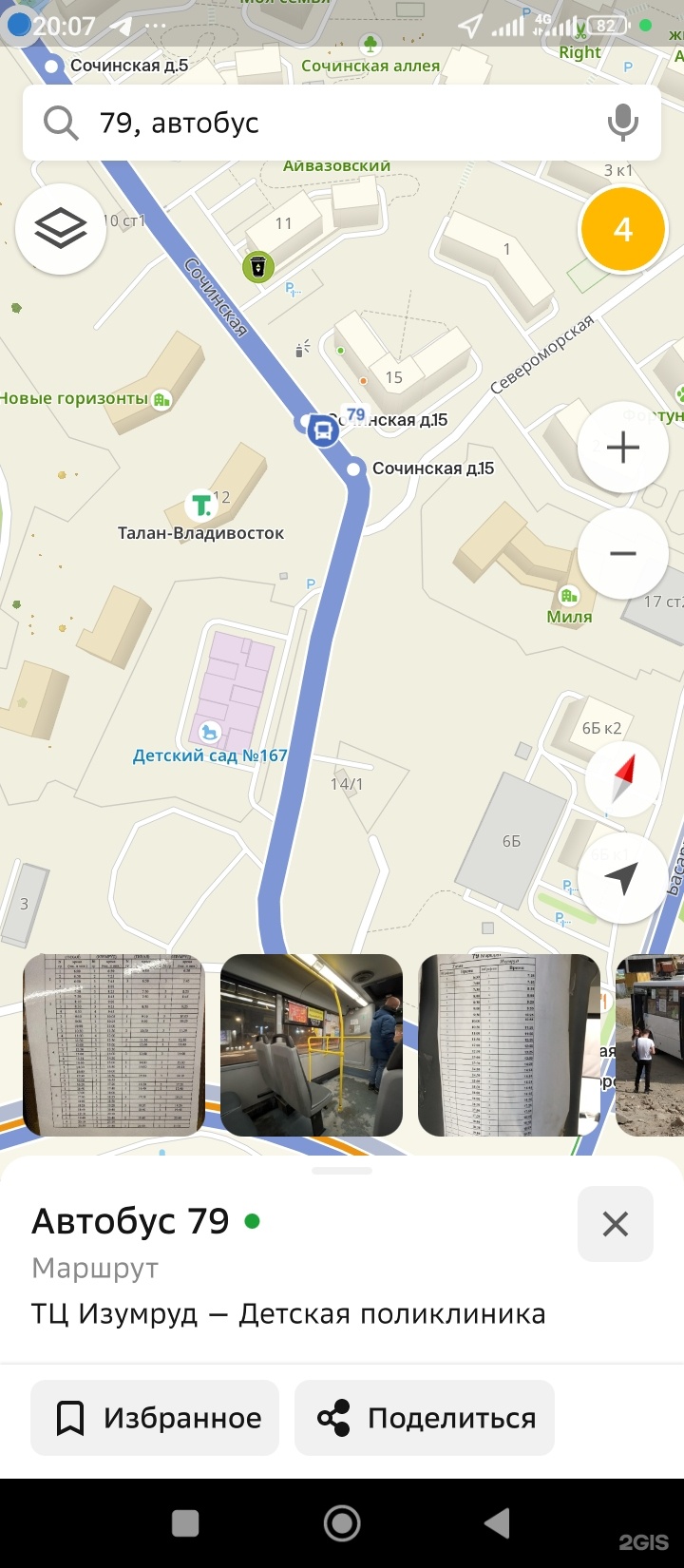Open the third photo with the schedule
684x1568 pixels.
[x=508, y=1044]
